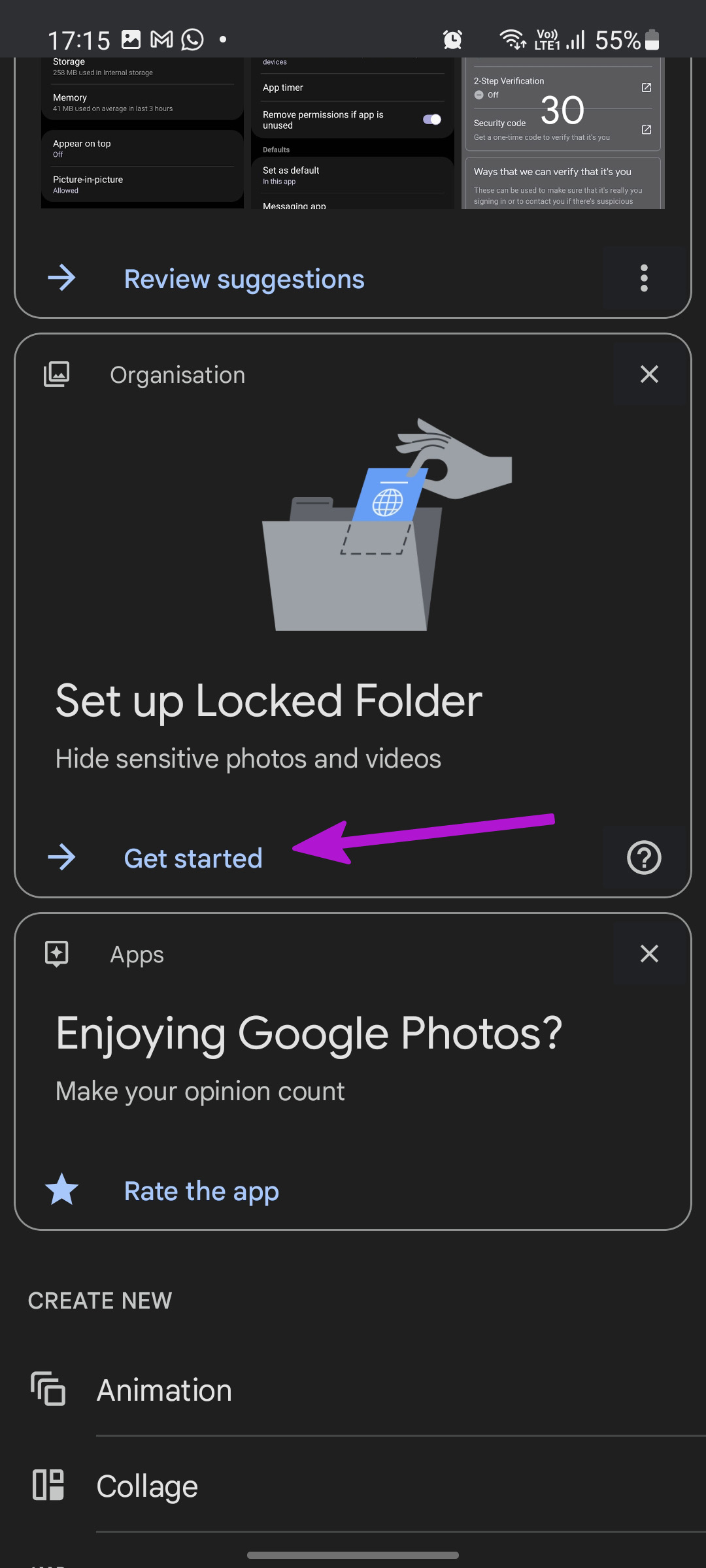Viewport: 706px width, 1568px height.
Task: Create a new Collage
Action: tap(353, 1486)
